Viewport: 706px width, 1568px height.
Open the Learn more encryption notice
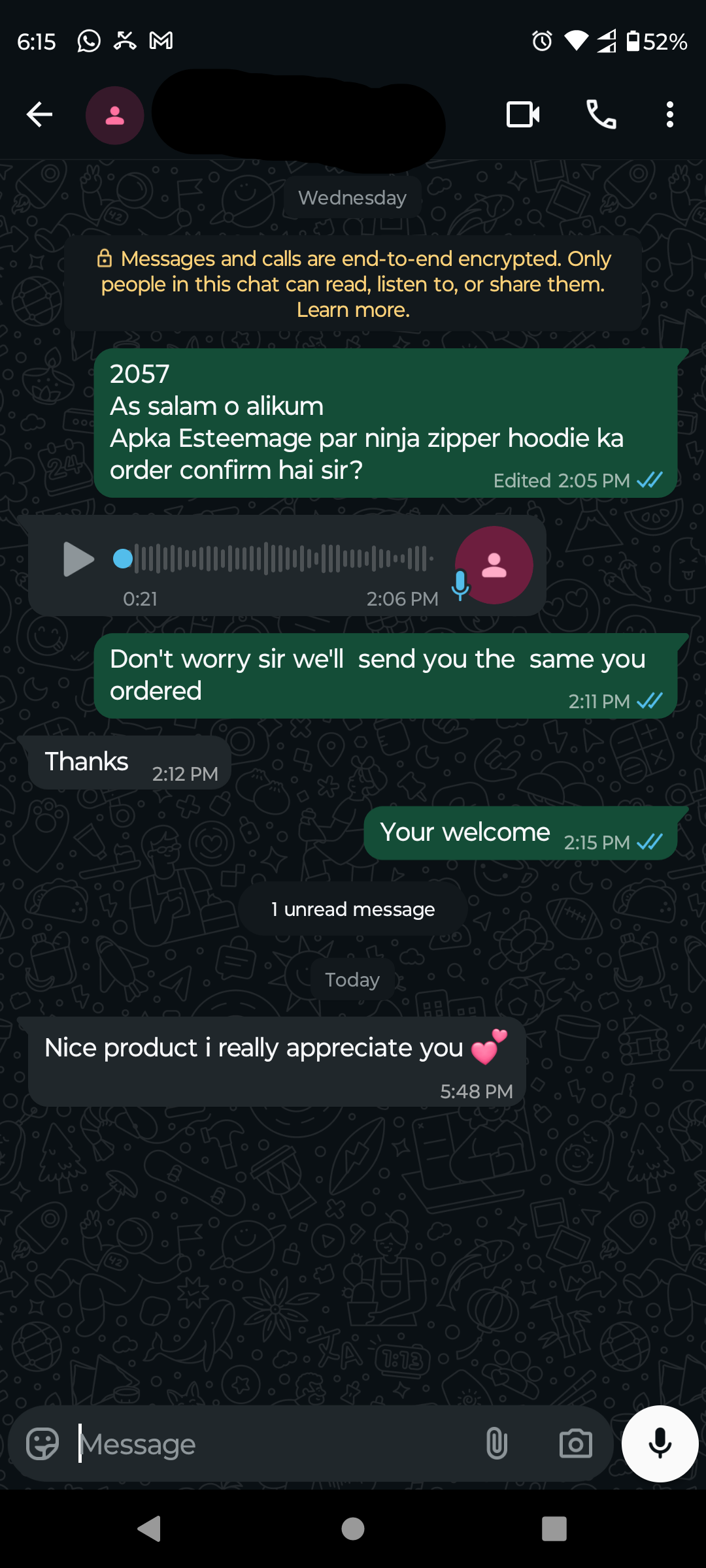353,310
